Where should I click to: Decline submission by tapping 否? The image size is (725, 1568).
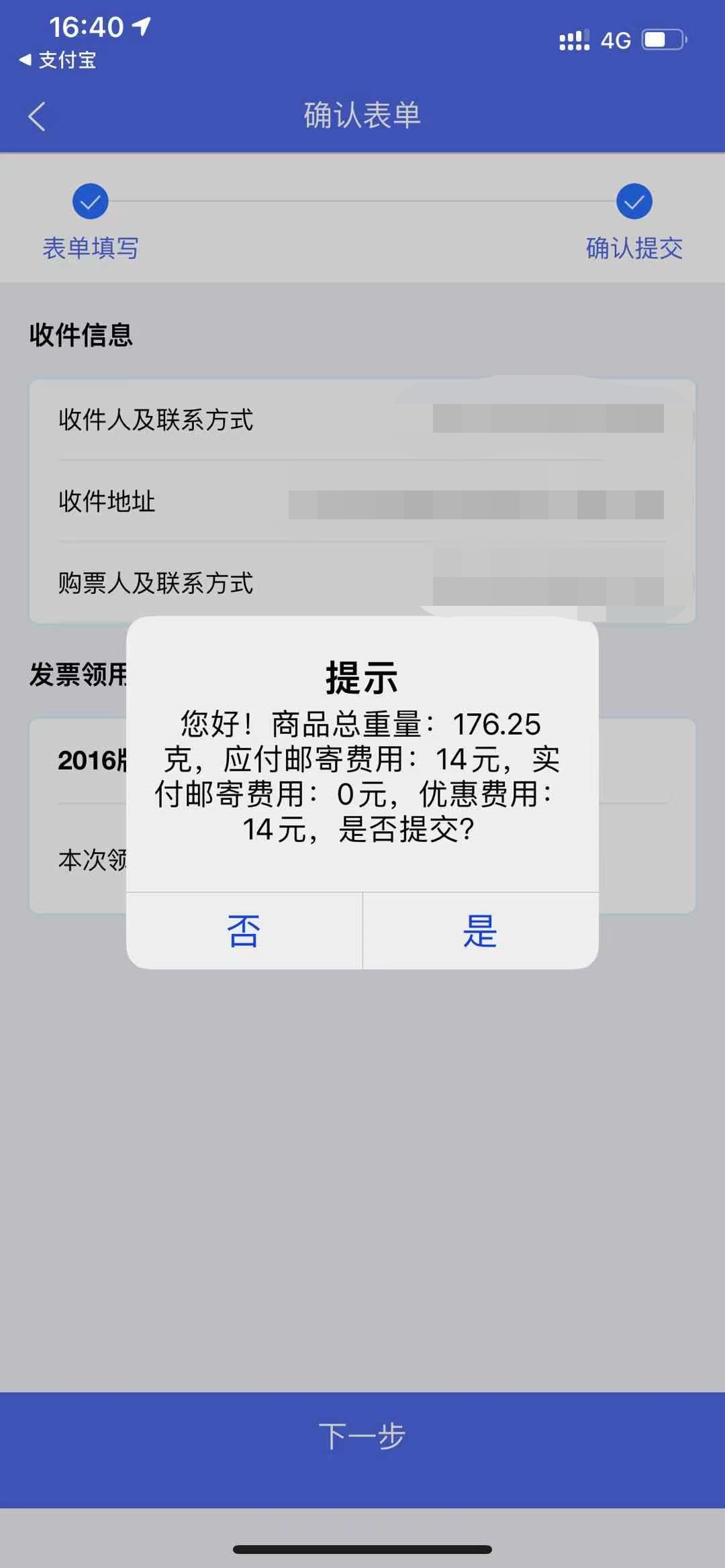click(244, 931)
